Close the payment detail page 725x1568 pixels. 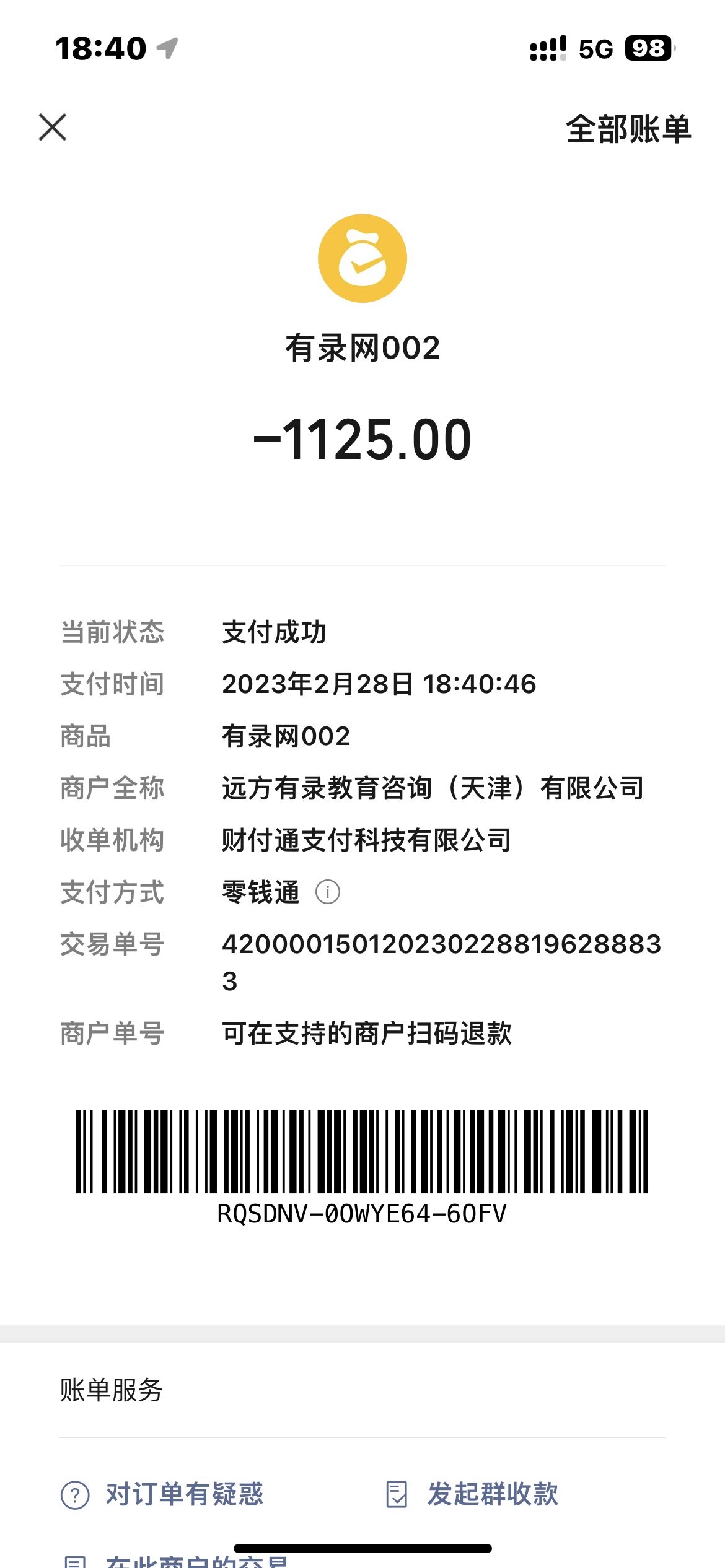[x=53, y=128]
